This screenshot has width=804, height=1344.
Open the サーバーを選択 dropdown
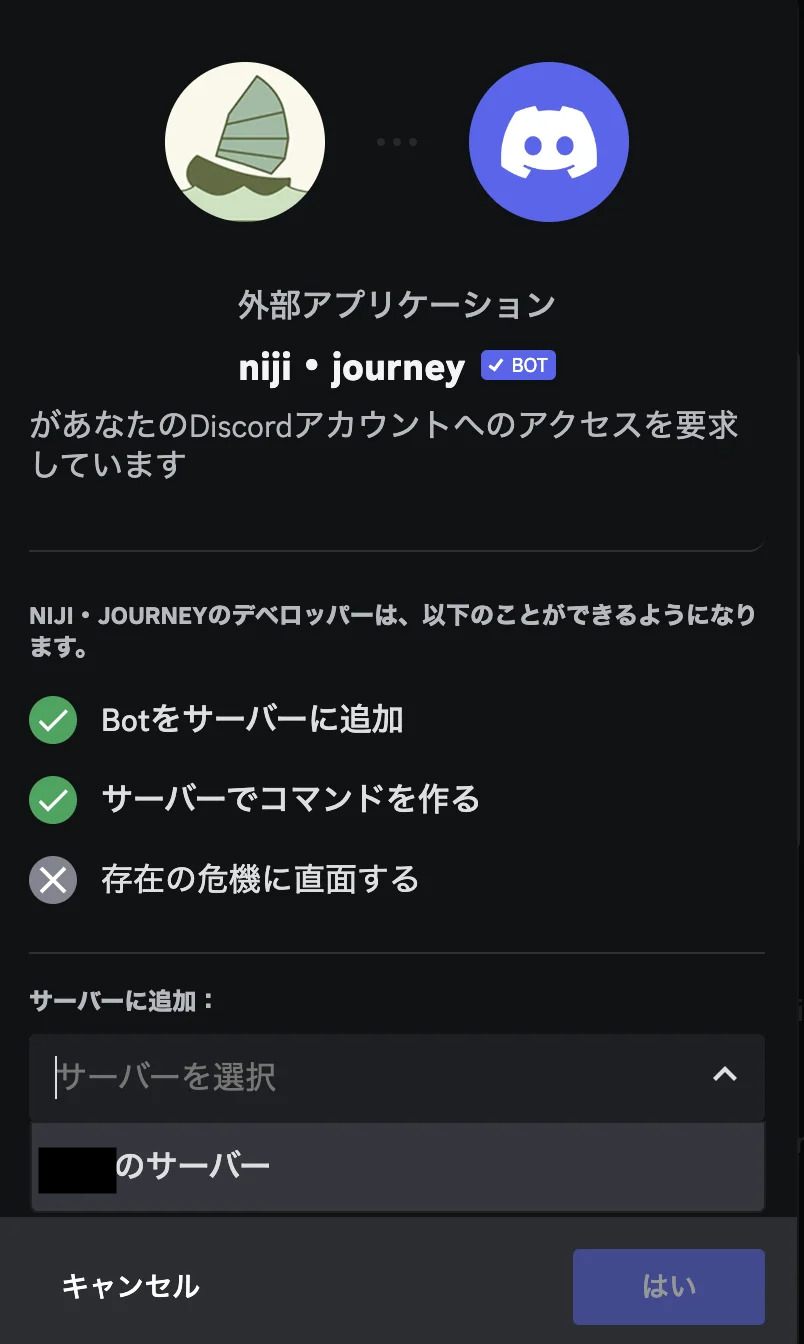(397, 1076)
